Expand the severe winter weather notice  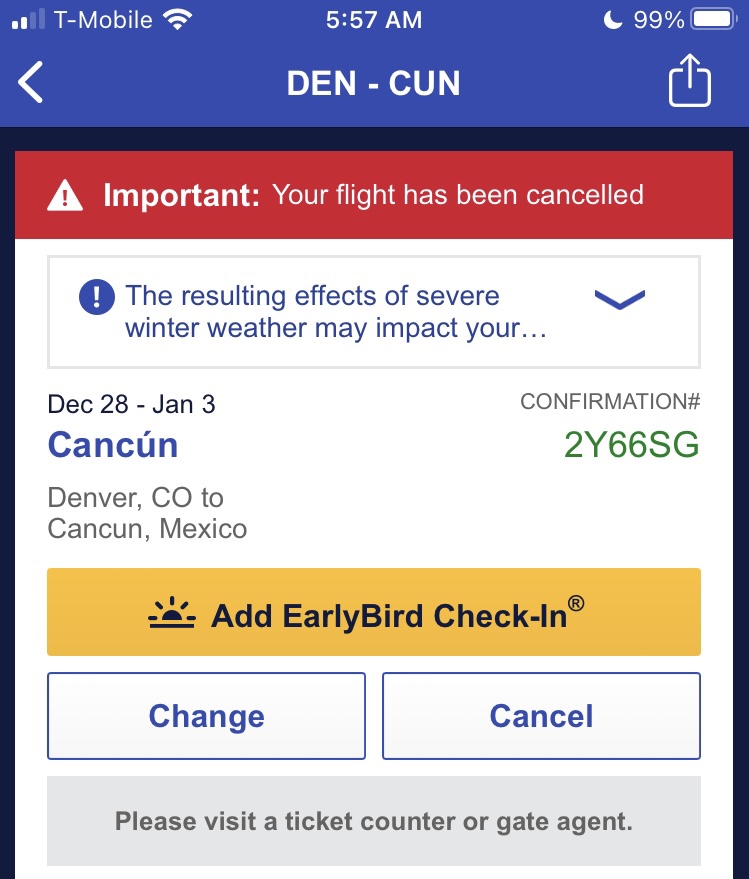pyautogui.click(x=619, y=299)
